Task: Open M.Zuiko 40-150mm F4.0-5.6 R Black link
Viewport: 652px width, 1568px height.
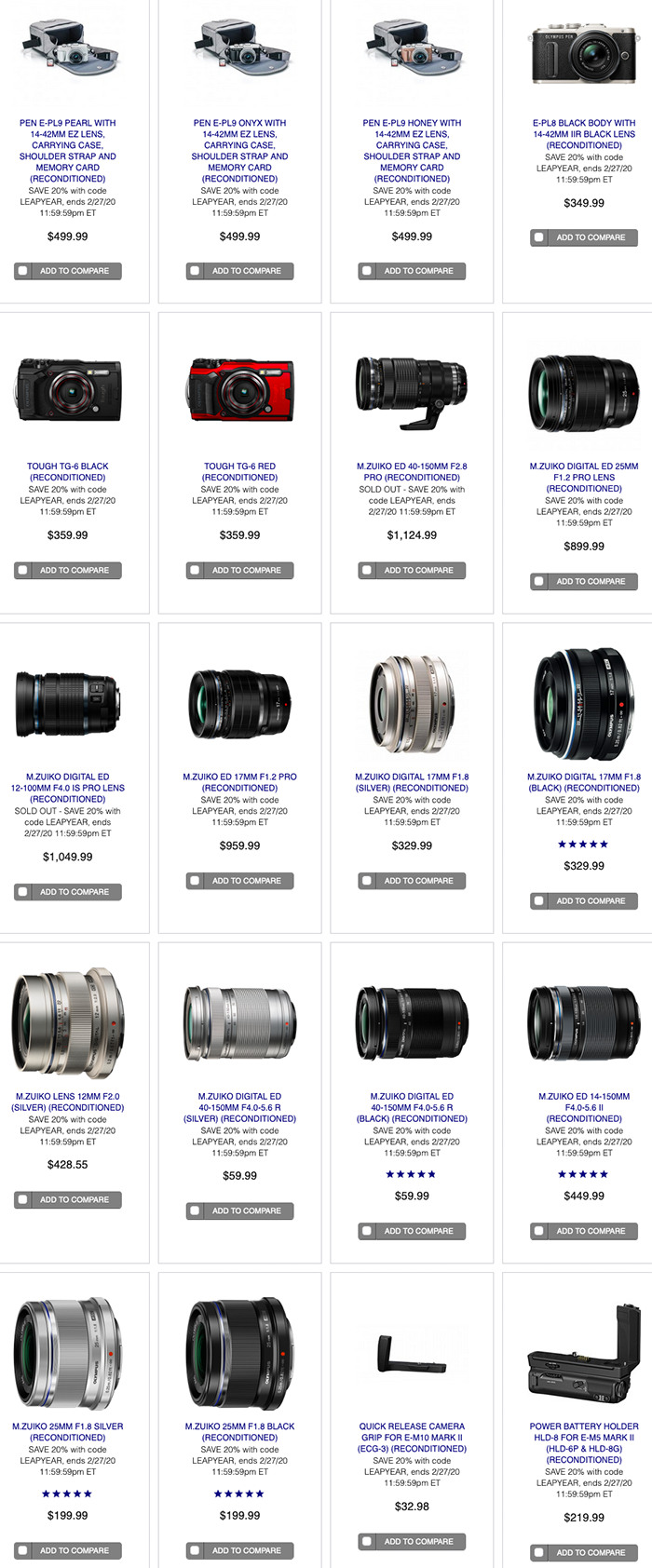Action: tap(412, 1107)
